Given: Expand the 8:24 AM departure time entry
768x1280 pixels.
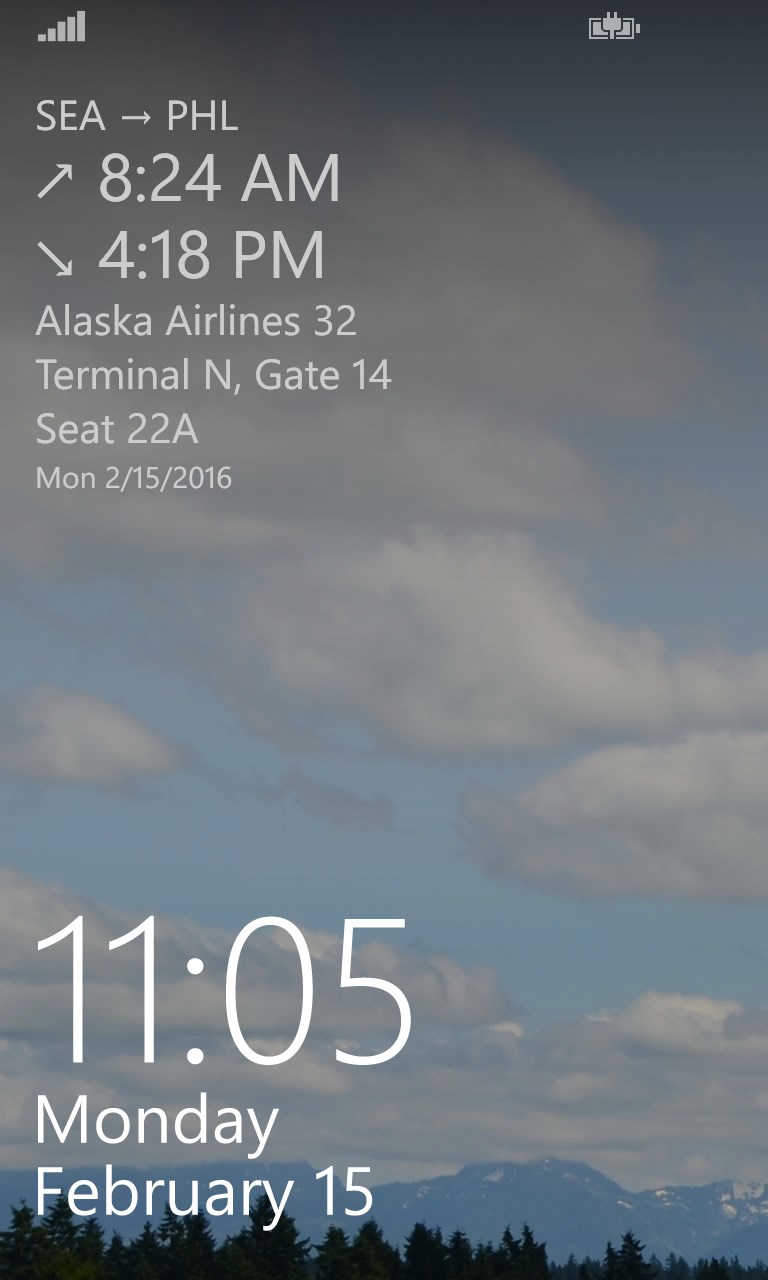Looking at the screenshot, I should coord(220,178).
